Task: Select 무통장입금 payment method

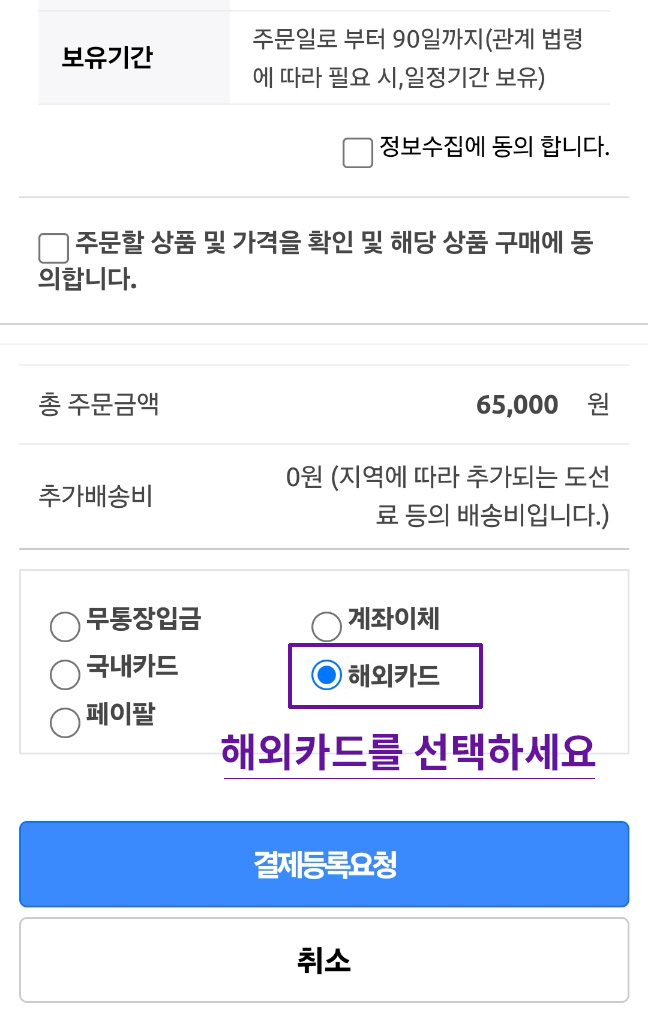Action: (64, 627)
